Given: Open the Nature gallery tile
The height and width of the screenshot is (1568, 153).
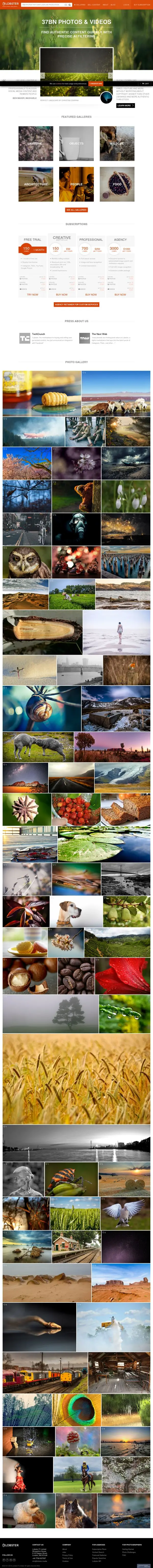Looking at the screenshot, I should 36,144.
